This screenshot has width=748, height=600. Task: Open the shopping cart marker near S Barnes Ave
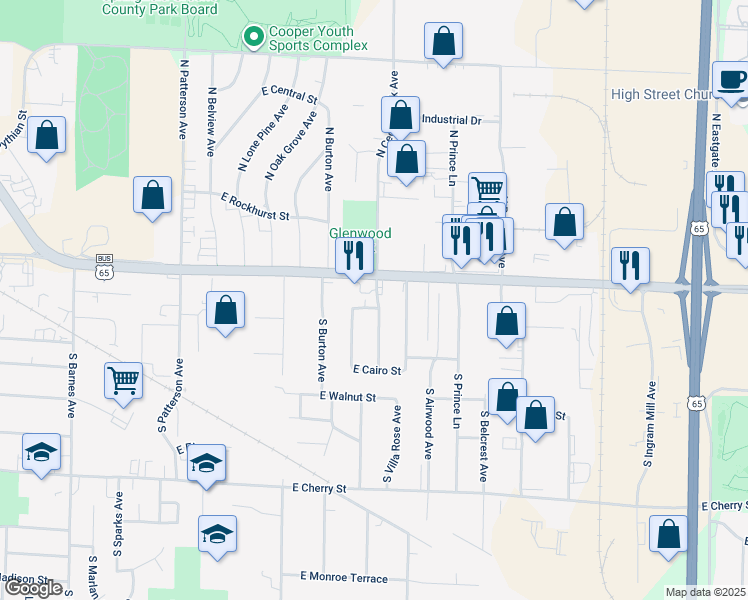pos(124,385)
